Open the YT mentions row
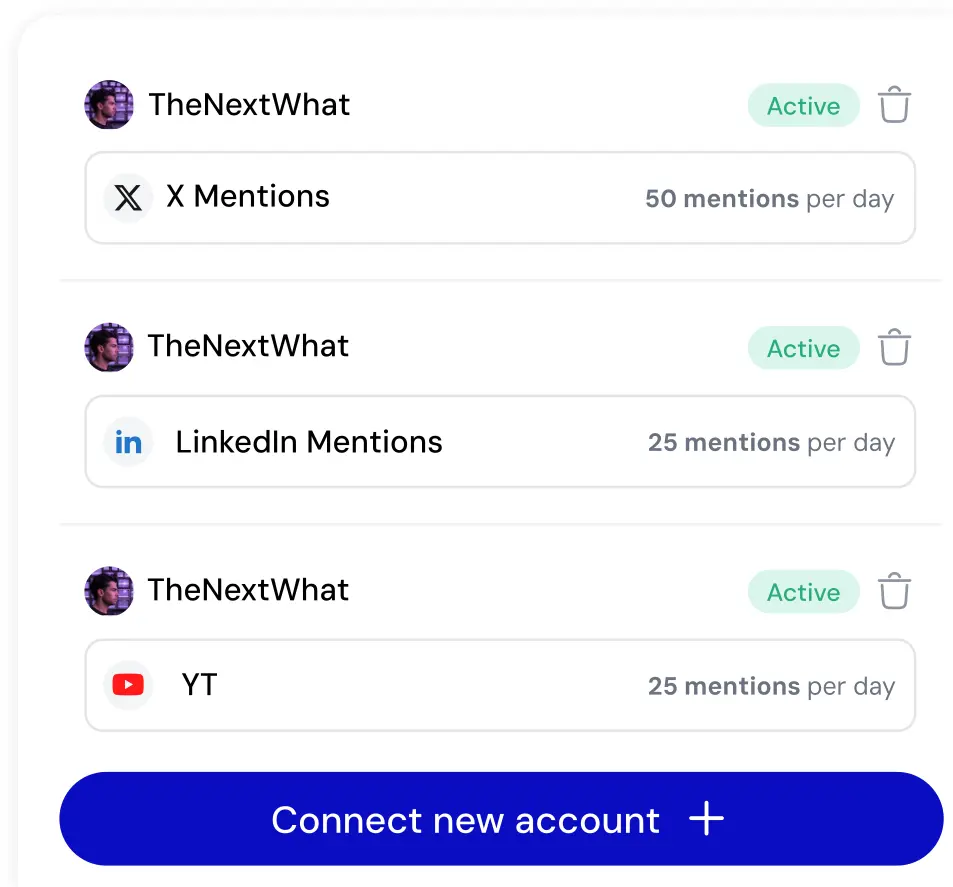 click(x=499, y=686)
